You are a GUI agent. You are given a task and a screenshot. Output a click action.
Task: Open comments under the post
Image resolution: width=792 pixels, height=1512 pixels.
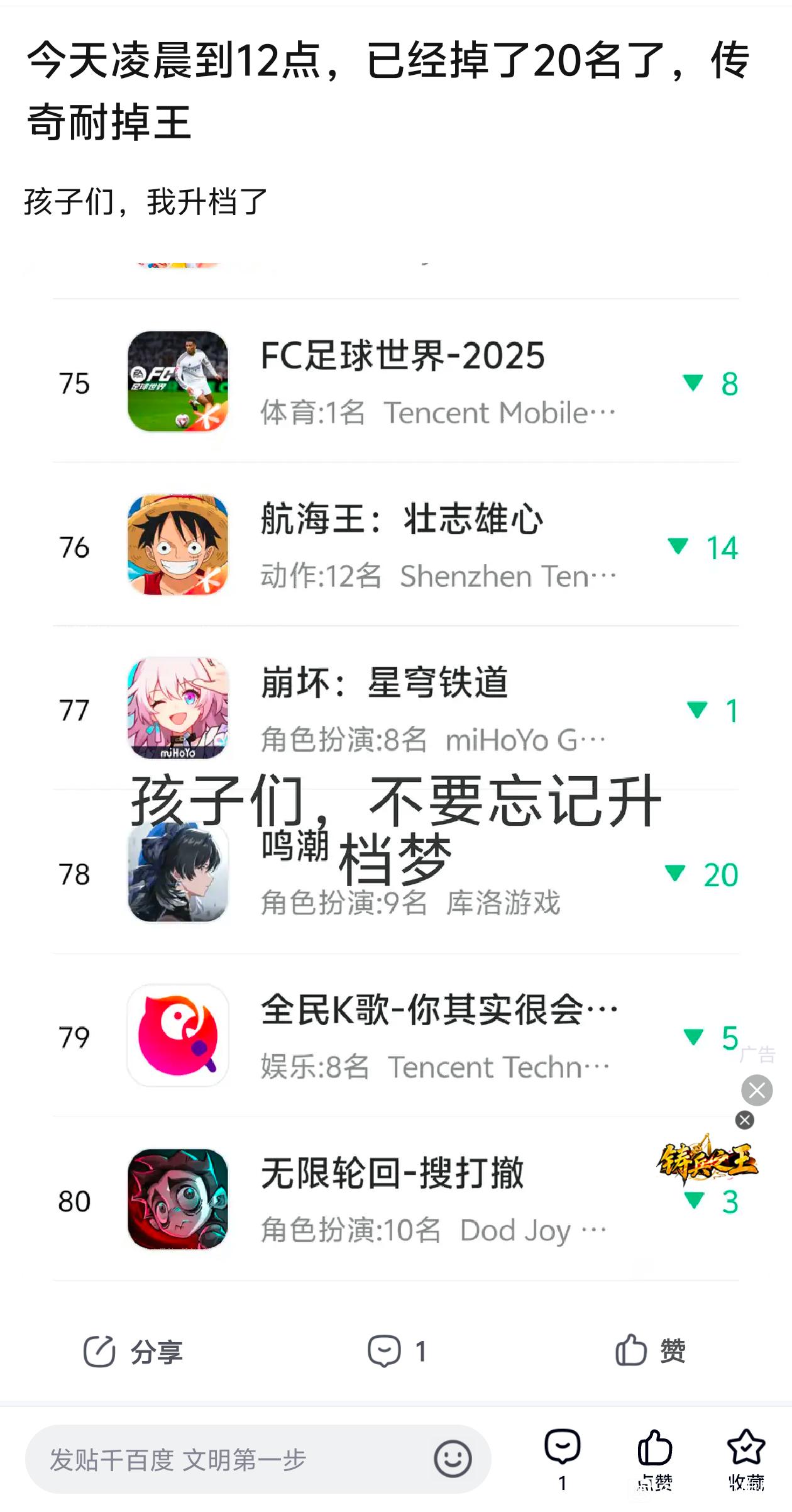pos(397,1351)
